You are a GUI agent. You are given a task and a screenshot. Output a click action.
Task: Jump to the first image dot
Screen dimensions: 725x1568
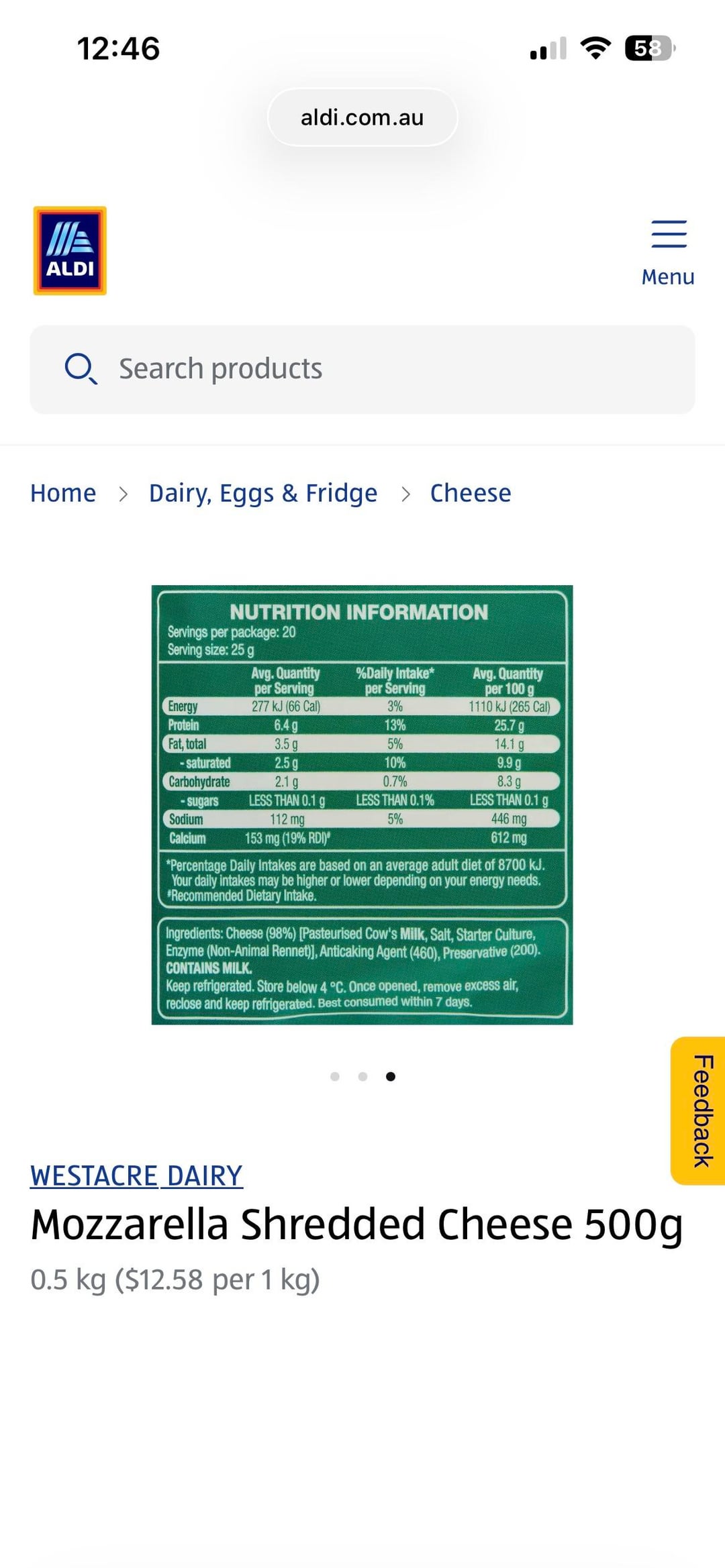pyautogui.click(x=335, y=1077)
